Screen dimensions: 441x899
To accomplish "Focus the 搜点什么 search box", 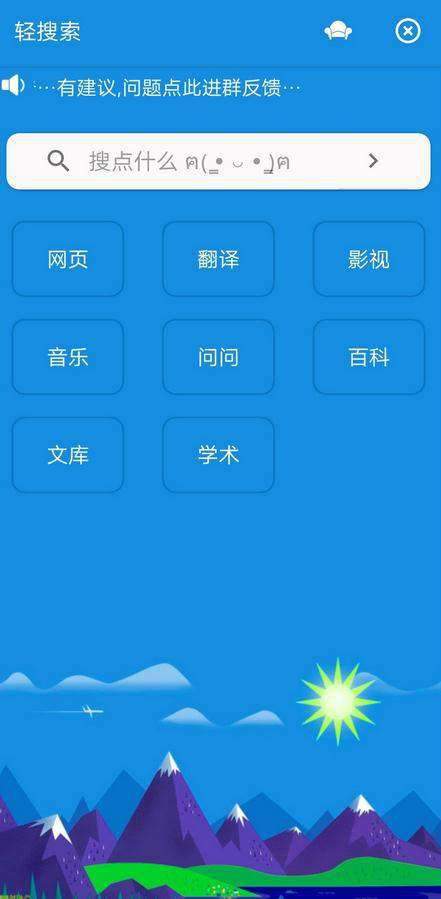I will pos(218,161).
